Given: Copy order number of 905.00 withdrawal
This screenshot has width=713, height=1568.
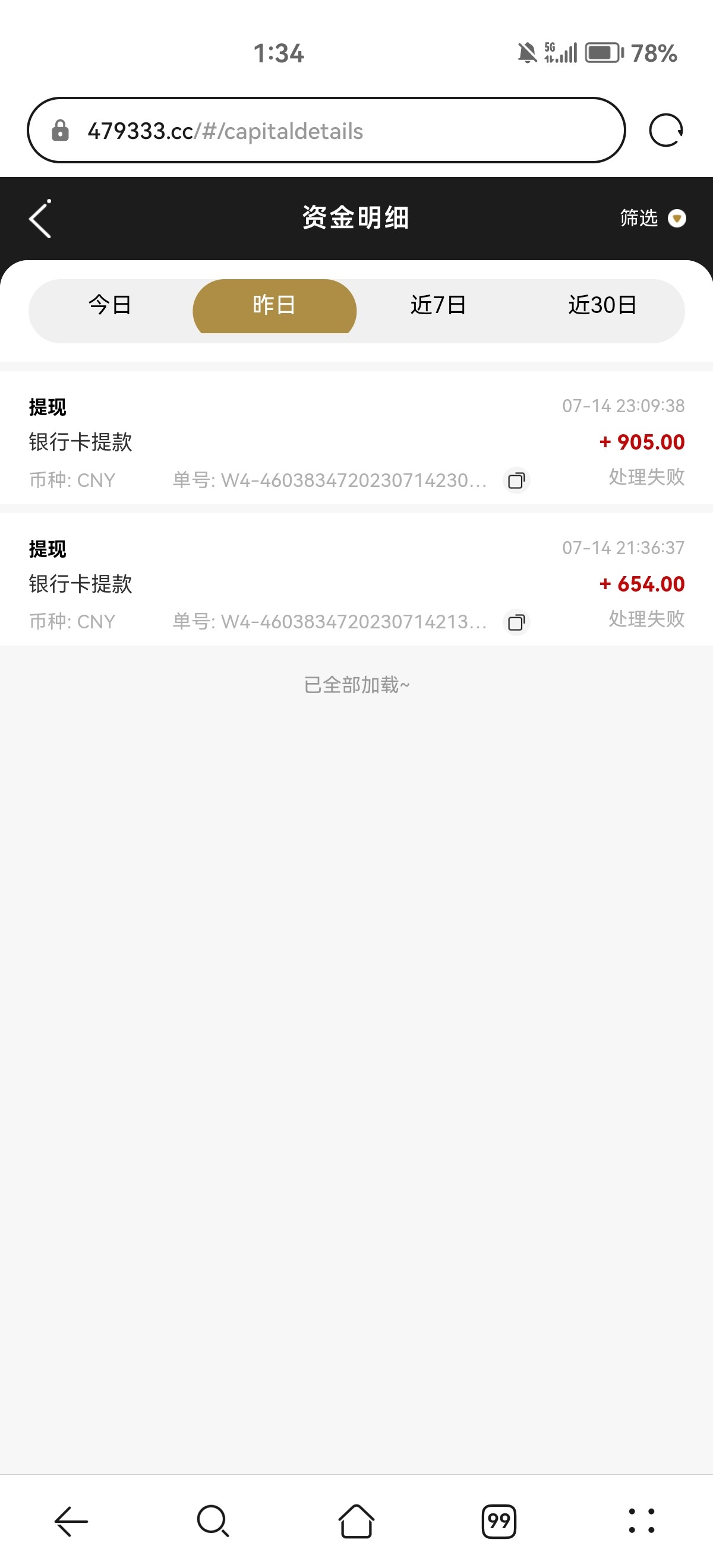Looking at the screenshot, I should [516, 480].
